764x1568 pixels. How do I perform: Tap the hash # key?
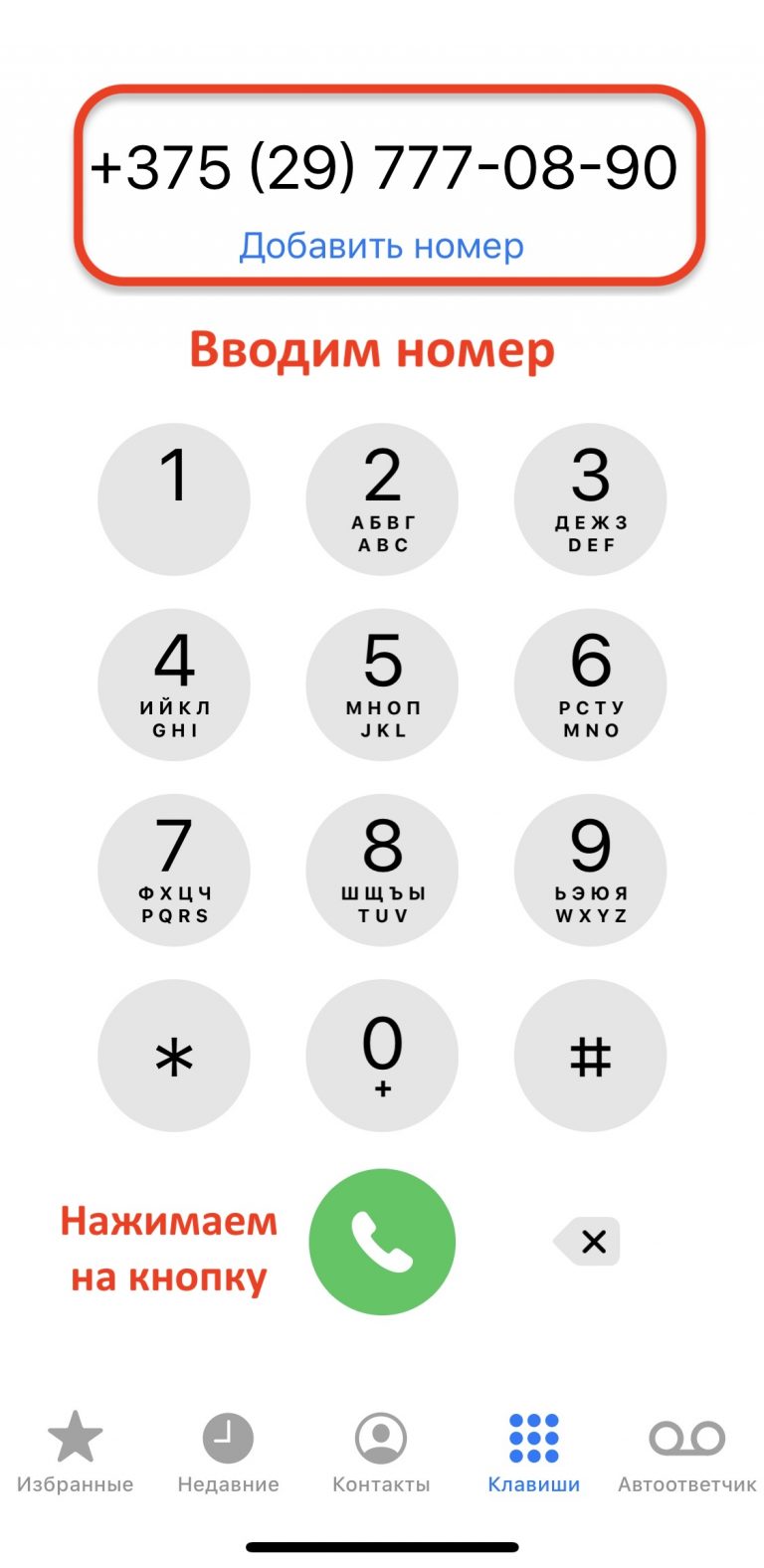pyautogui.click(x=590, y=1057)
